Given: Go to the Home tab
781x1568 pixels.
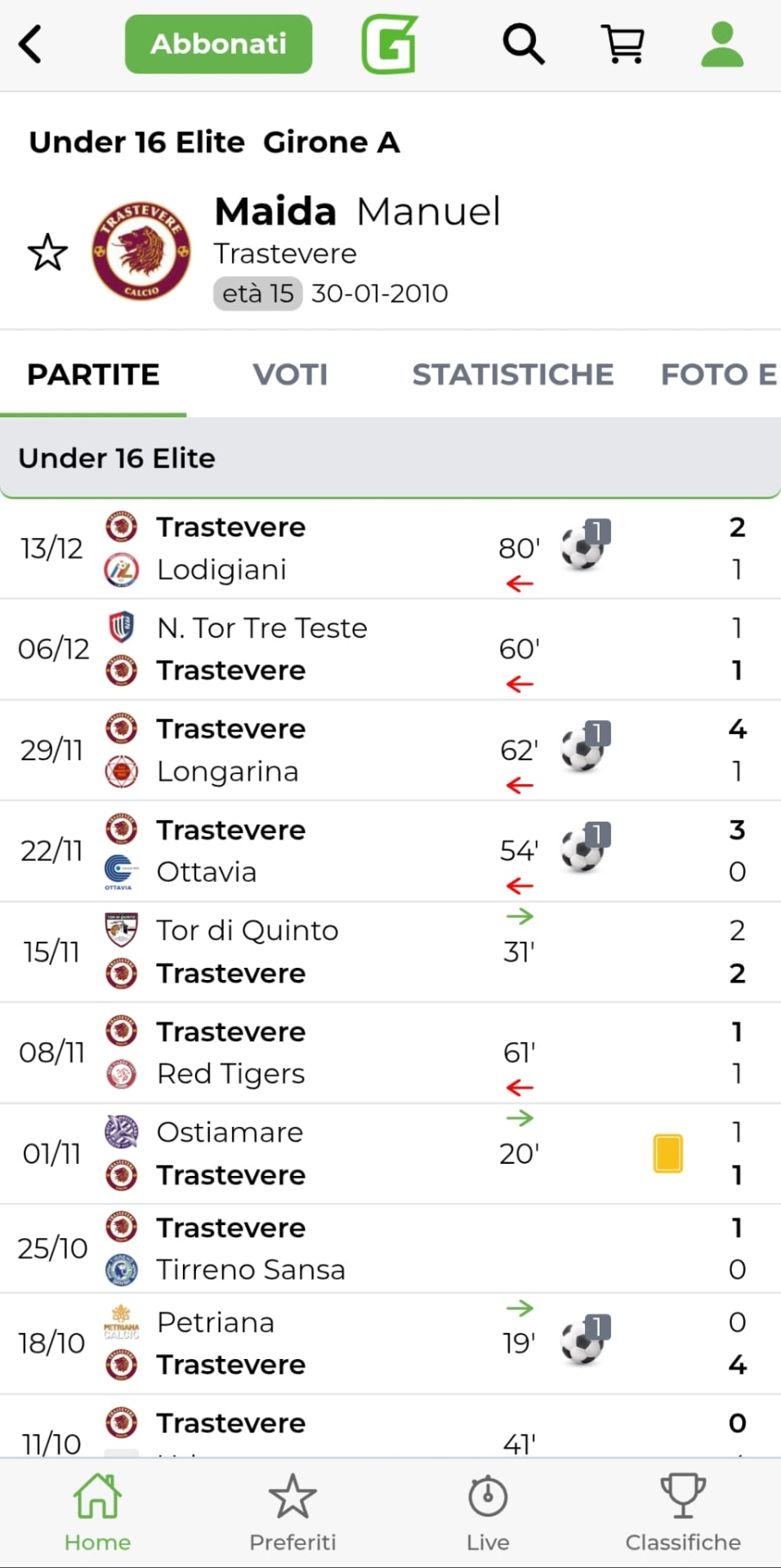Looking at the screenshot, I should (x=97, y=1512).
